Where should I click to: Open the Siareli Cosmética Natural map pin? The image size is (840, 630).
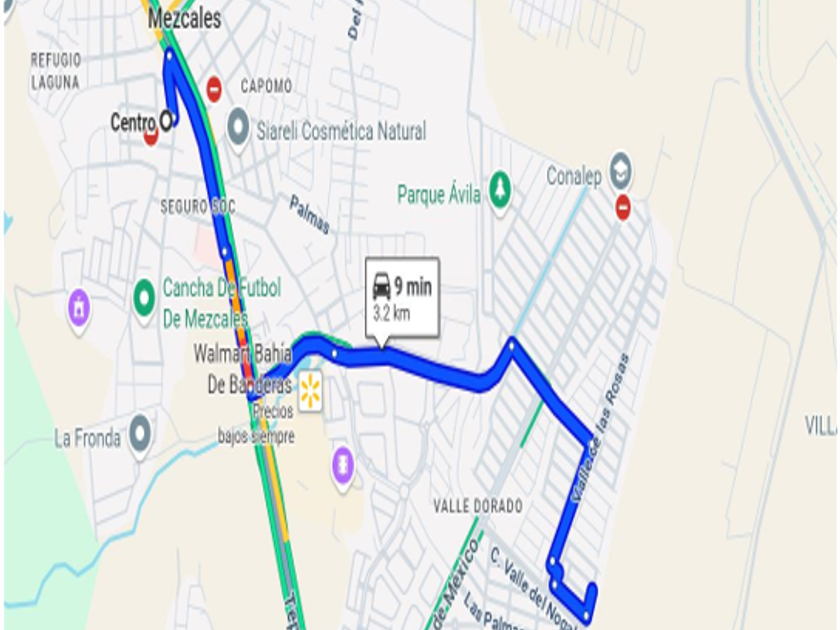pos(238,127)
